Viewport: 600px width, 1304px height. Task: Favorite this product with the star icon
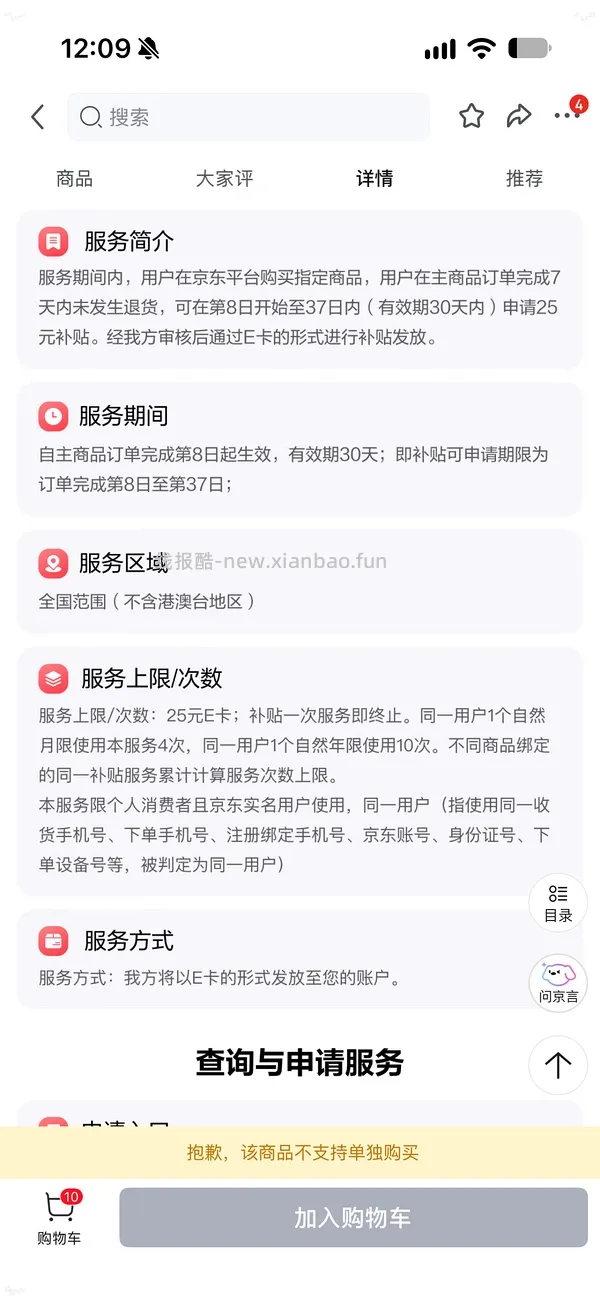(x=471, y=117)
